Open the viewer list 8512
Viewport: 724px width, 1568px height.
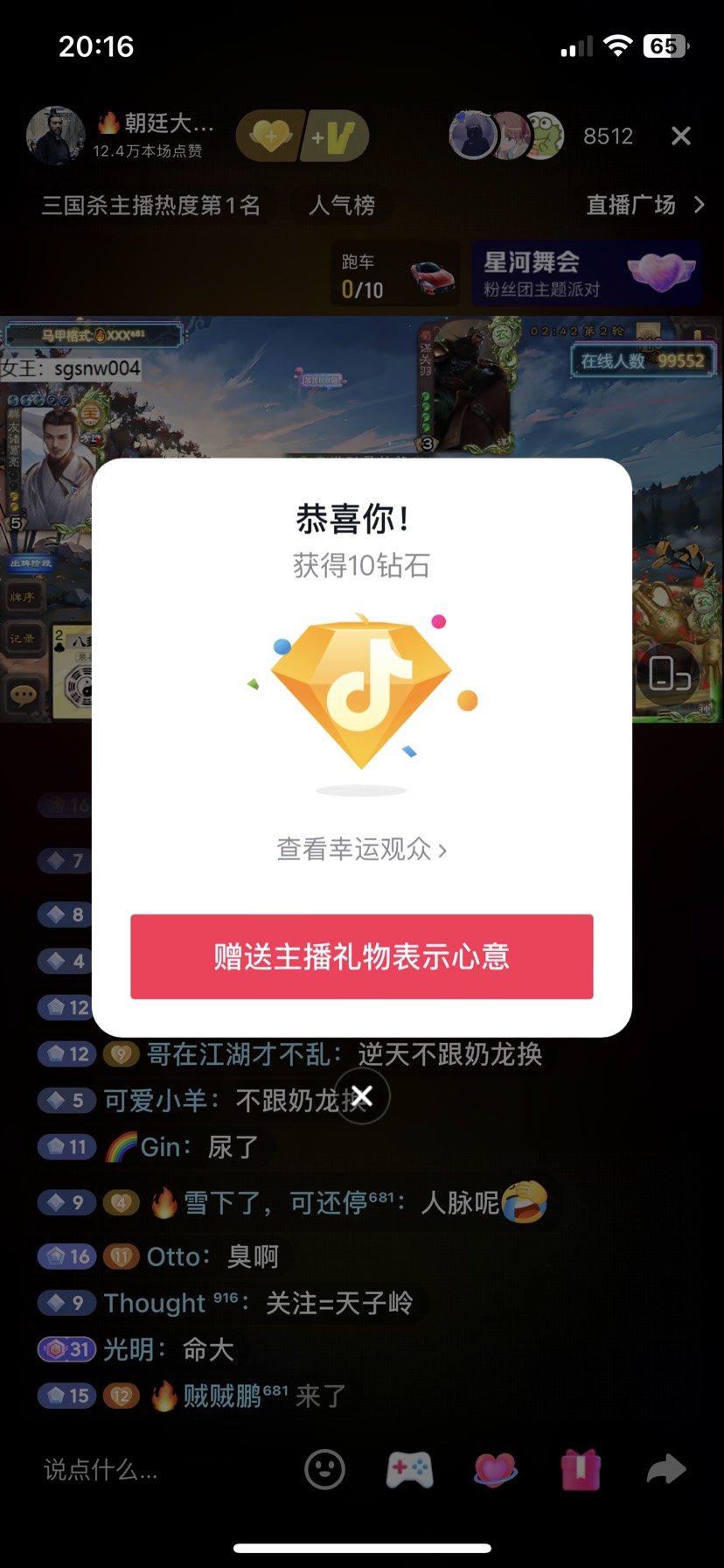608,136
